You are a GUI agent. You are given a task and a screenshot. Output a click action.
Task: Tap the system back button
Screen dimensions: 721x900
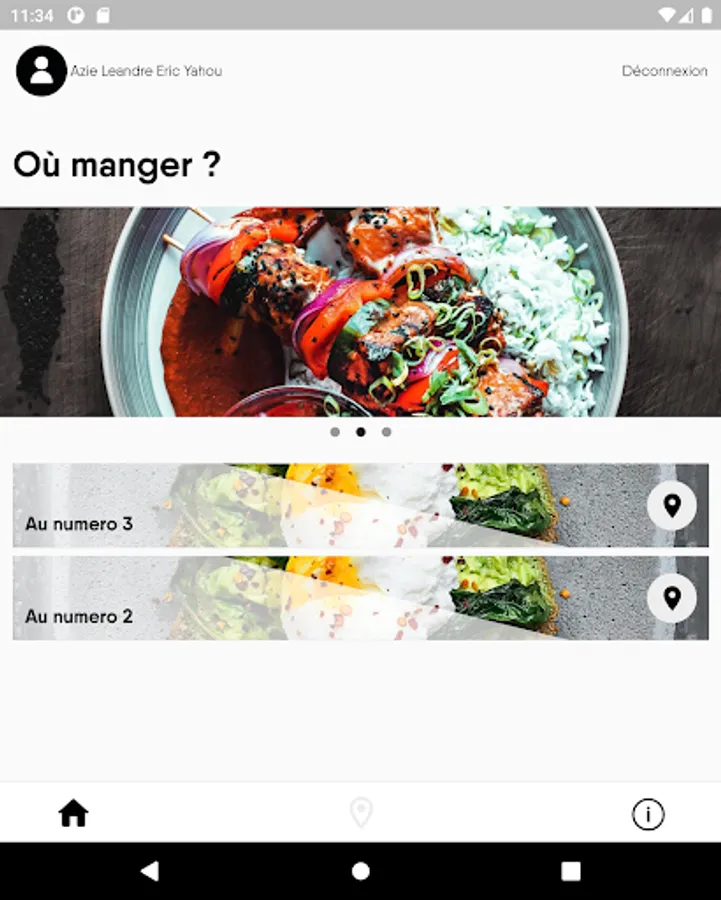(x=150, y=871)
